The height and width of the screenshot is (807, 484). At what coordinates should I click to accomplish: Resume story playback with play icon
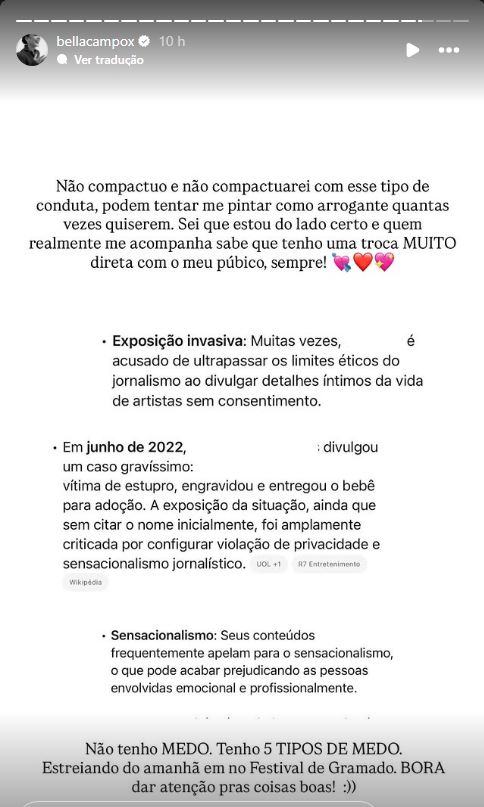[412, 50]
